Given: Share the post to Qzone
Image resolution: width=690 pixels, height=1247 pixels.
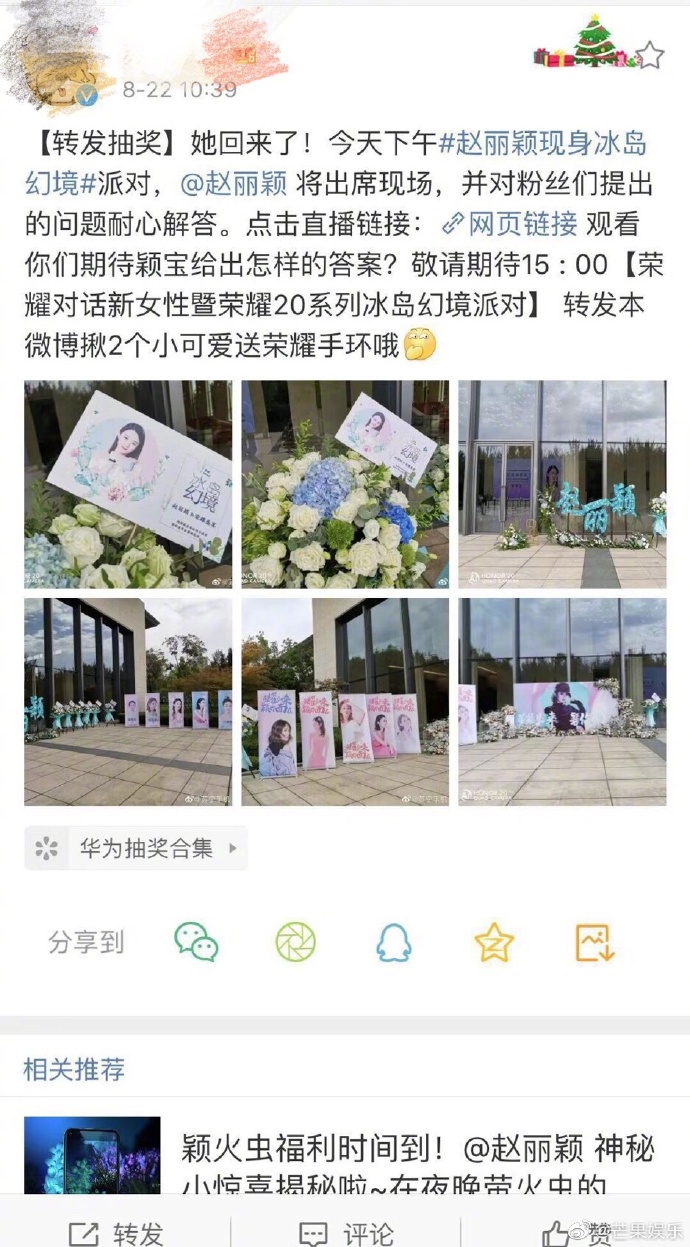Looking at the screenshot, I should coord(494,942).
